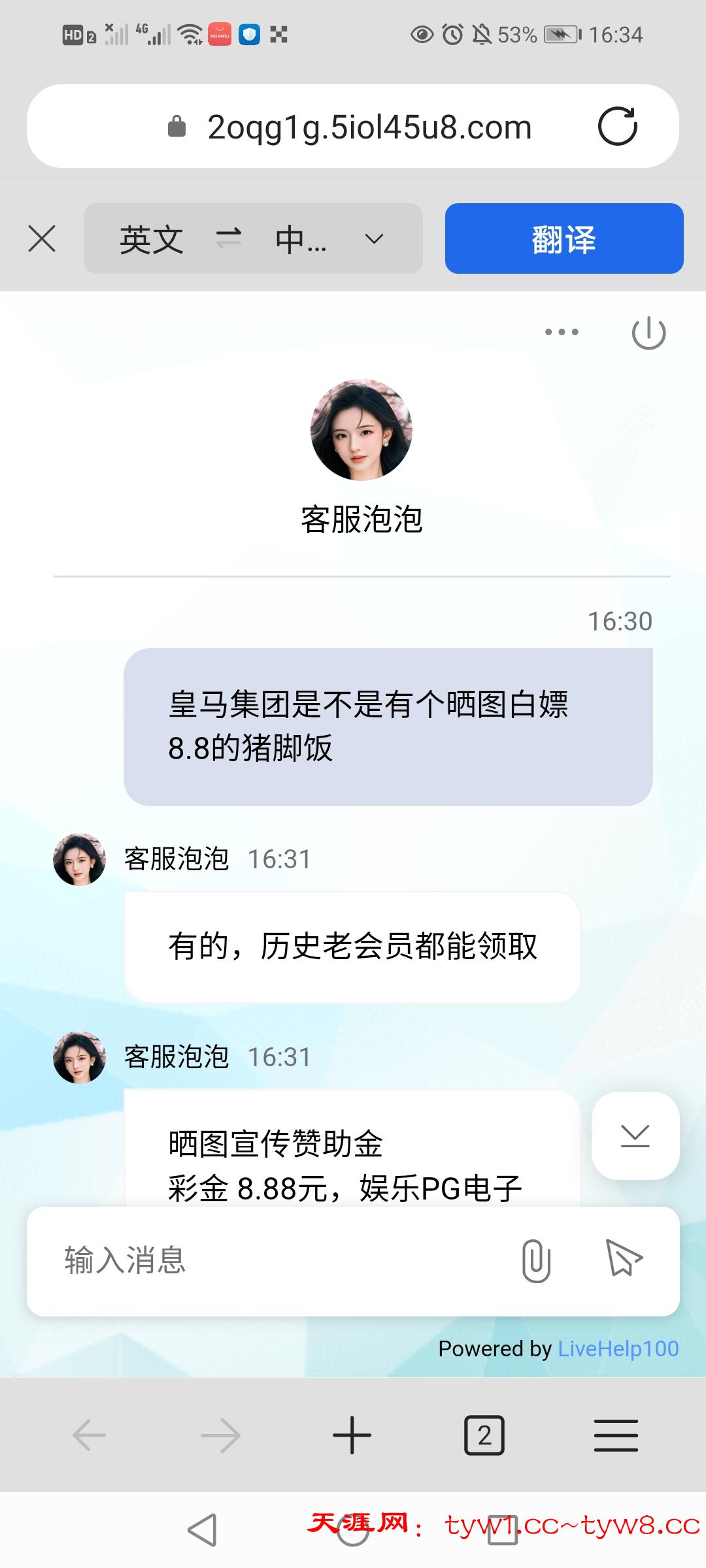Tap the system back triangle

point(202,1530)
